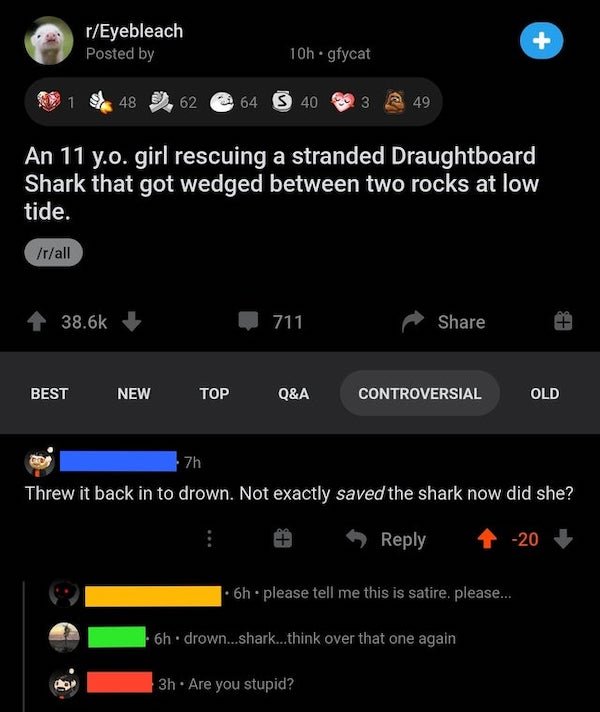Switch comment sorting to Q&A

pyautogui.click(x=293, y=393)
